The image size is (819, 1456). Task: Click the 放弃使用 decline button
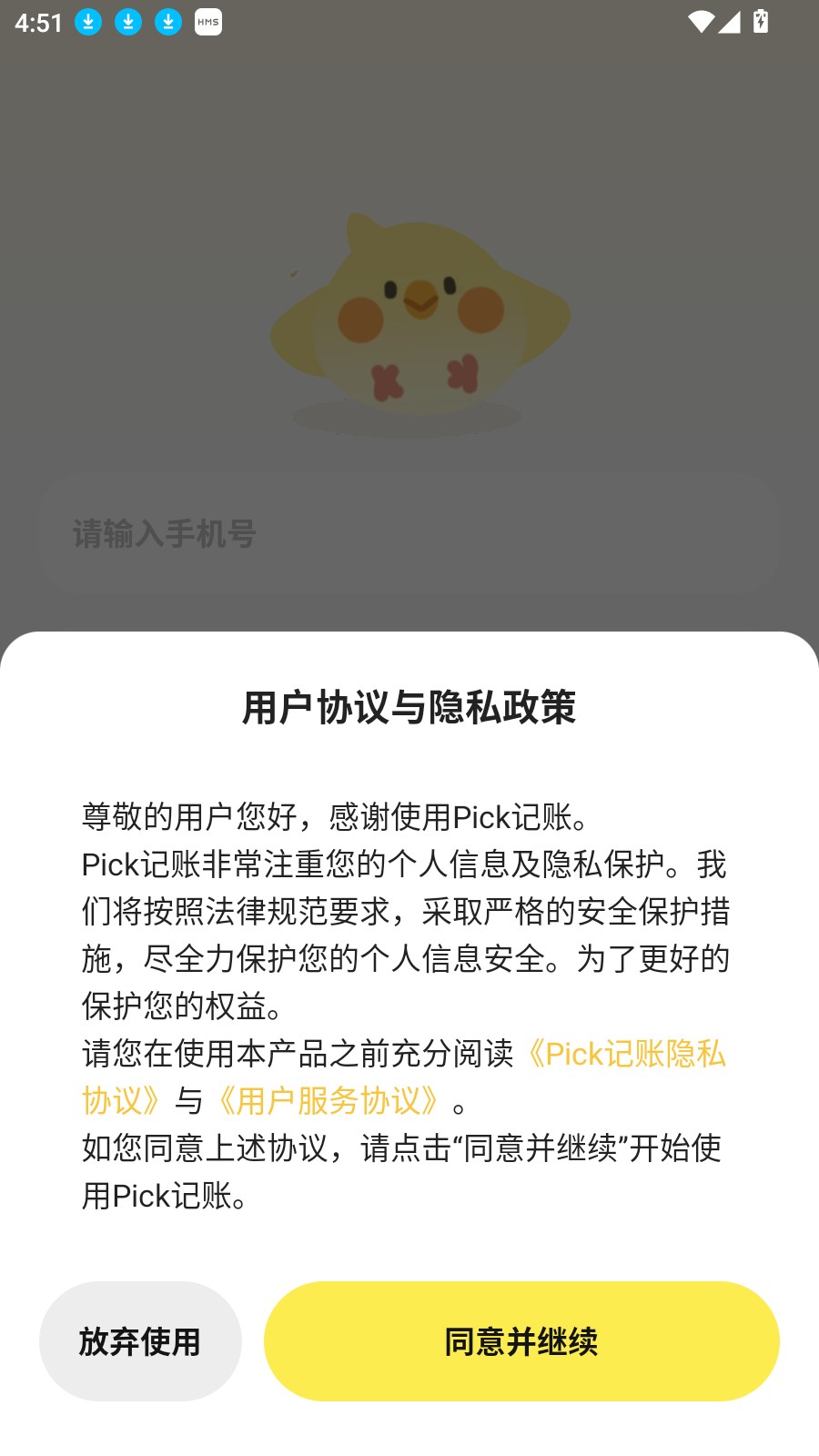coord(140,1340)
